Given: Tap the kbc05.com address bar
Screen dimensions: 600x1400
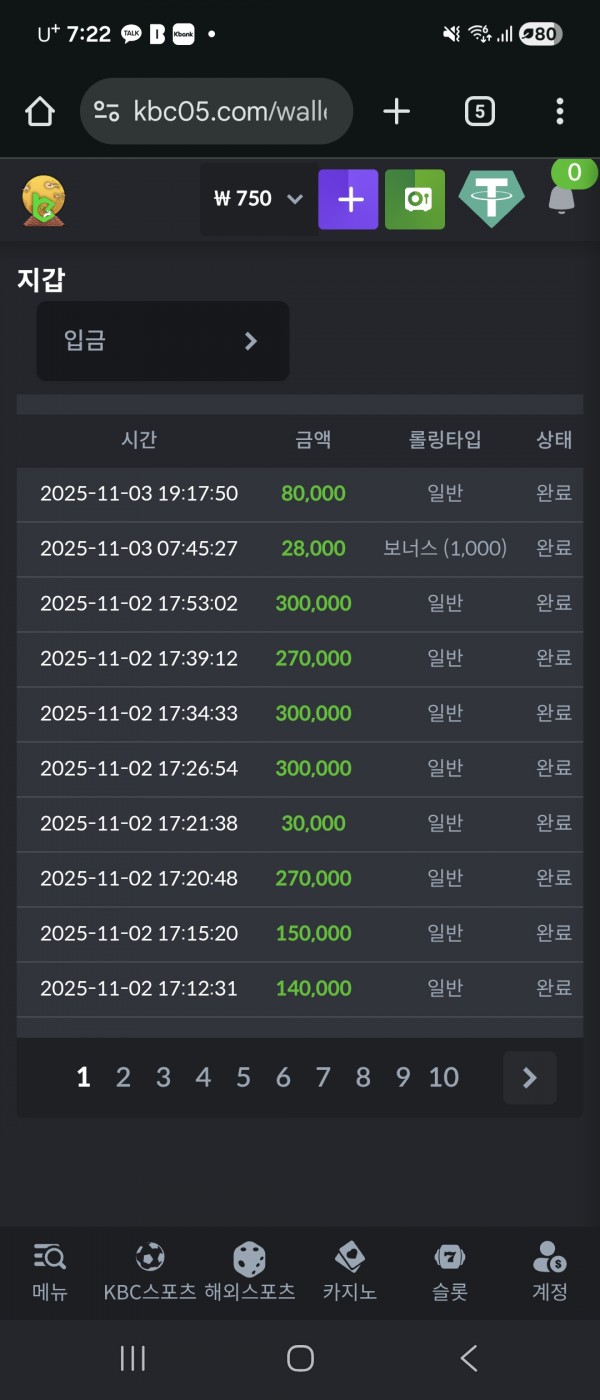Looking at the screenshot, I should (216, 112).
